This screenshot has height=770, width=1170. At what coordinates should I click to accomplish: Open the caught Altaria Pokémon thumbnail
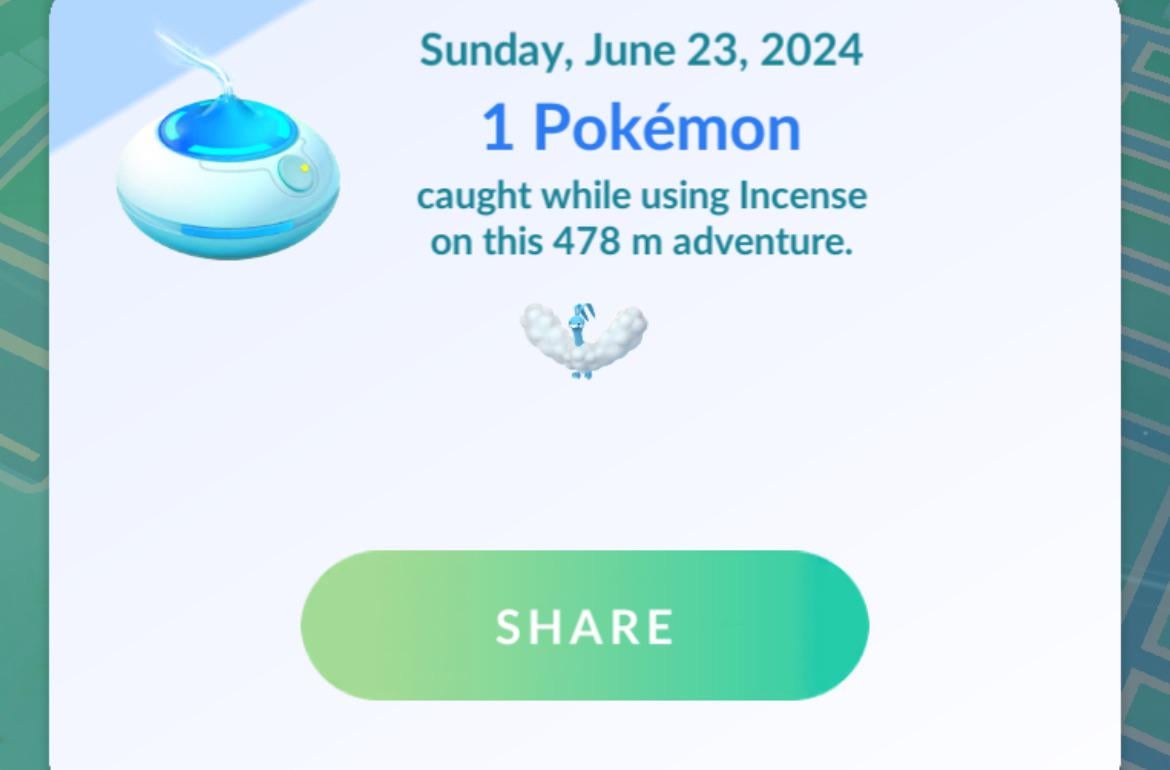[584, 339]
